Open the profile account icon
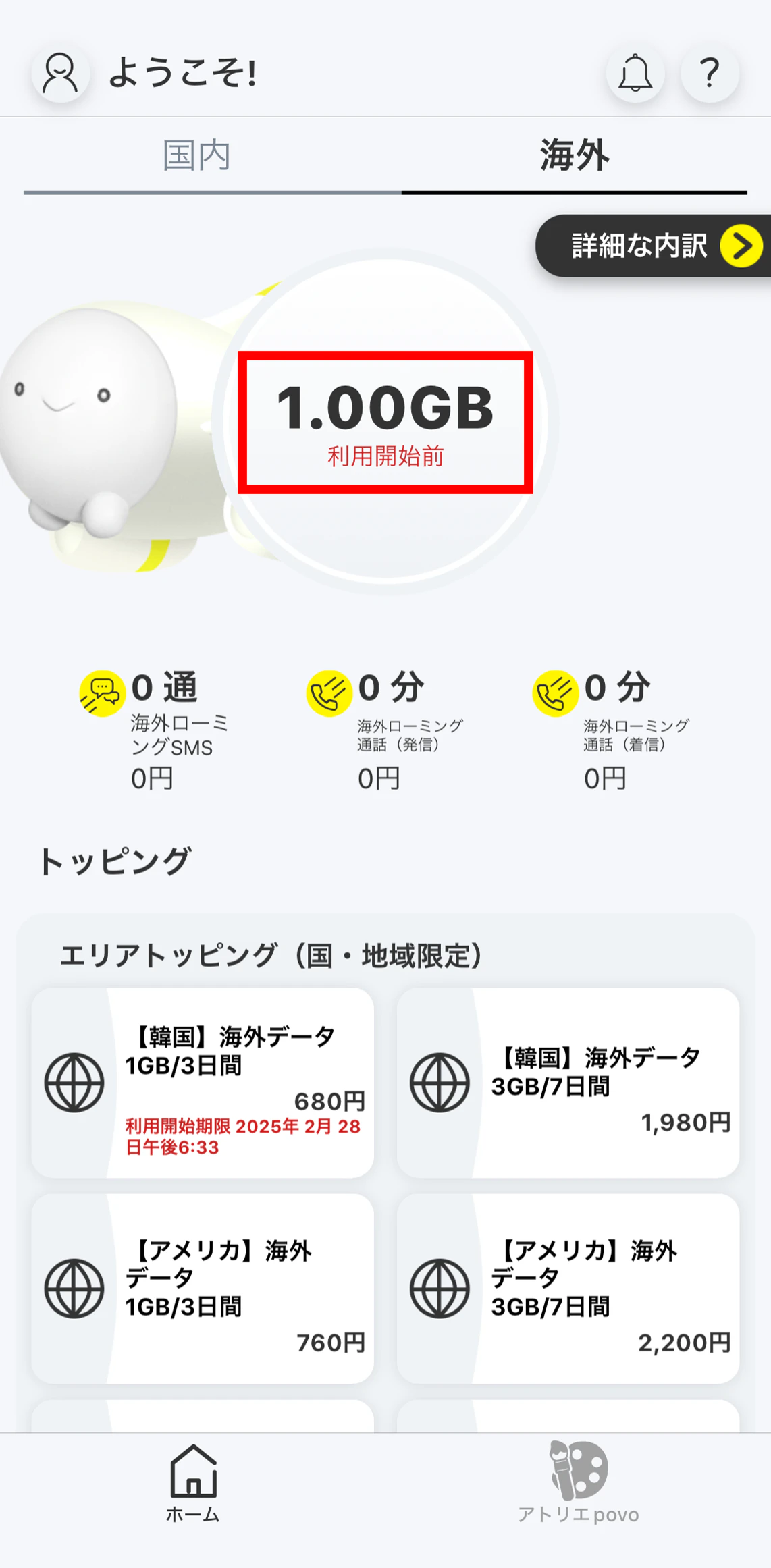The width and height of the screenshot is (771, 1568). coord(61,73)
